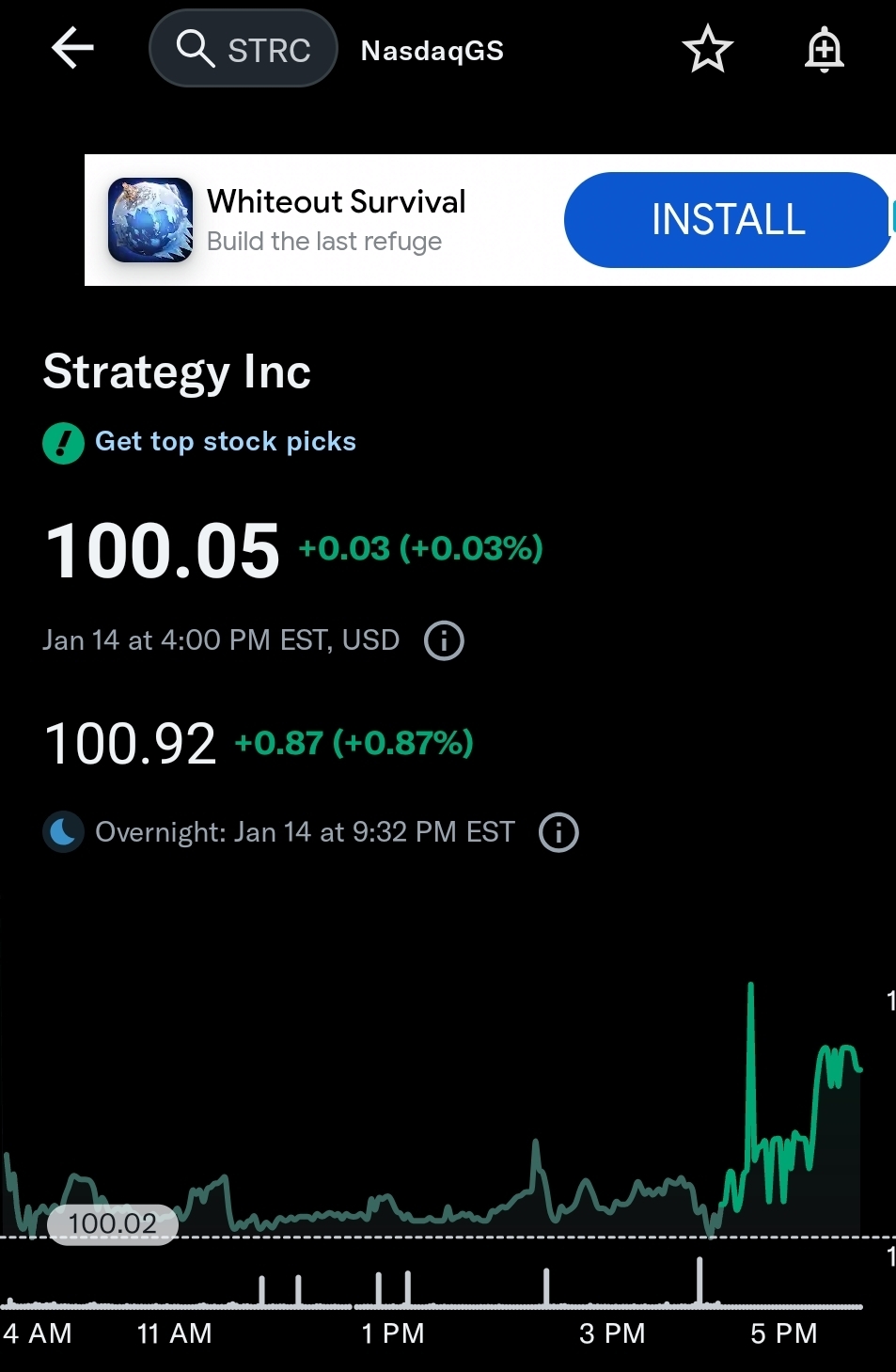Image resolution: width=896 pixels, height=1372 pixels.
Task: Add Strategy Inc to watchlist star
Action: click(x=707, y=49)
